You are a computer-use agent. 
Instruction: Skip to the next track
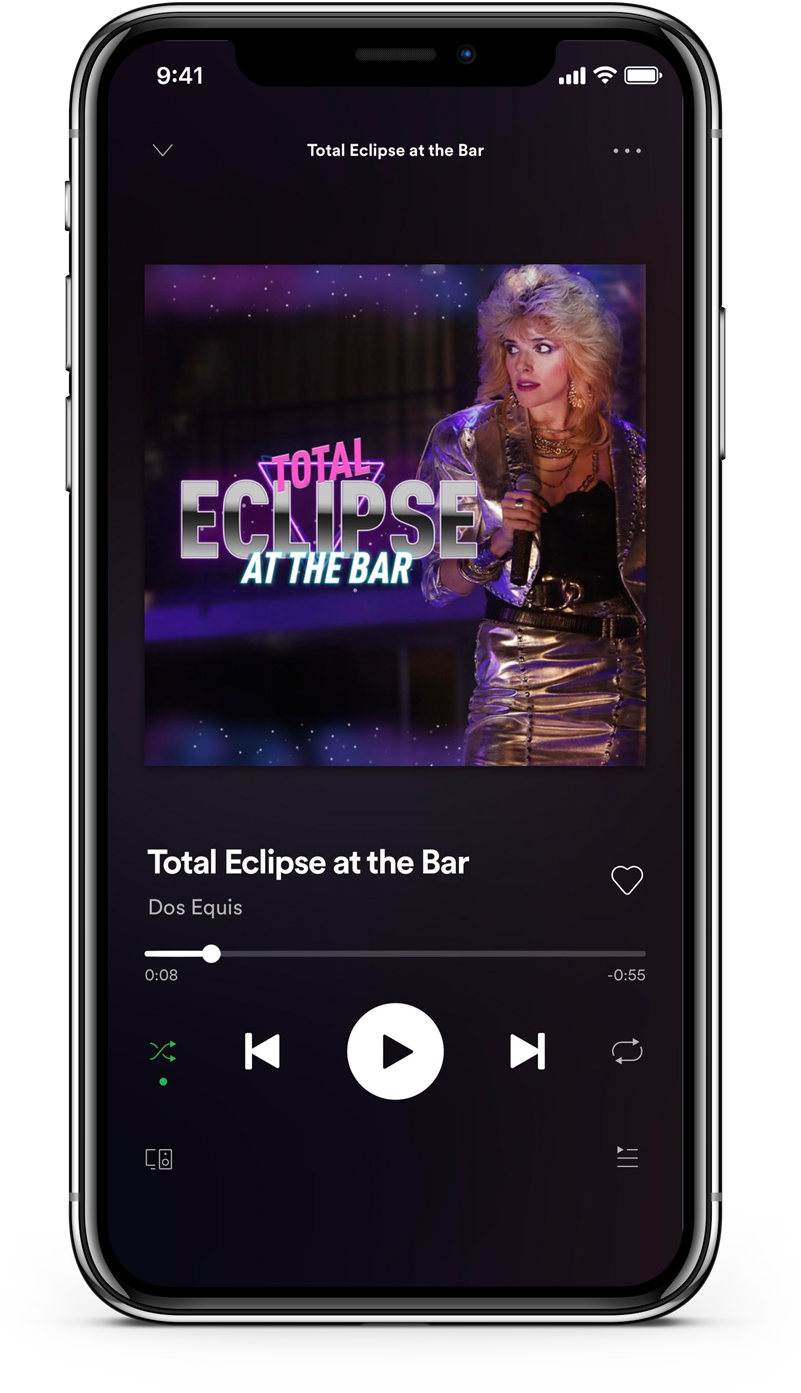[x=527, y=1051]
